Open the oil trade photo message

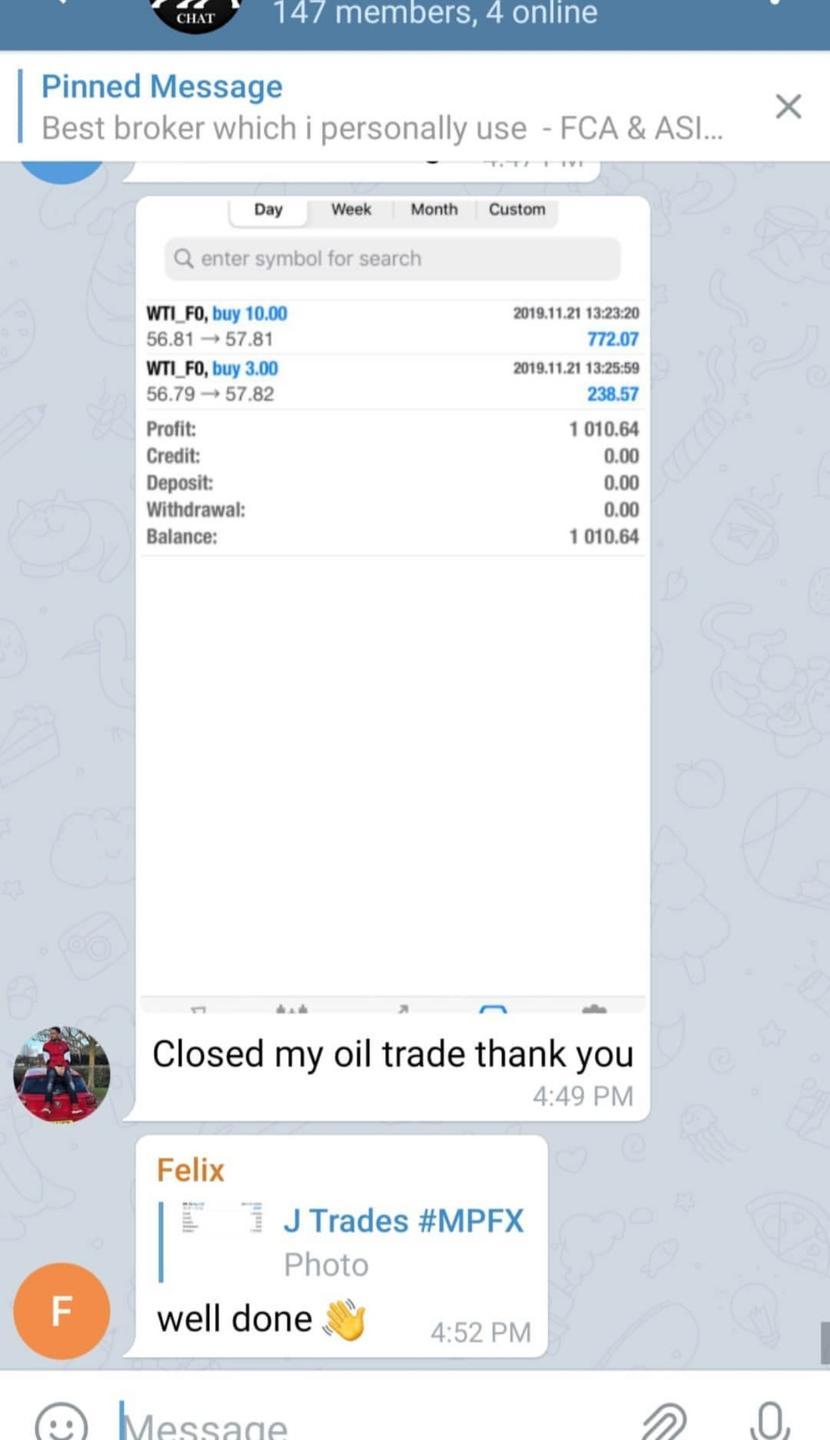(x=392, y=600)
